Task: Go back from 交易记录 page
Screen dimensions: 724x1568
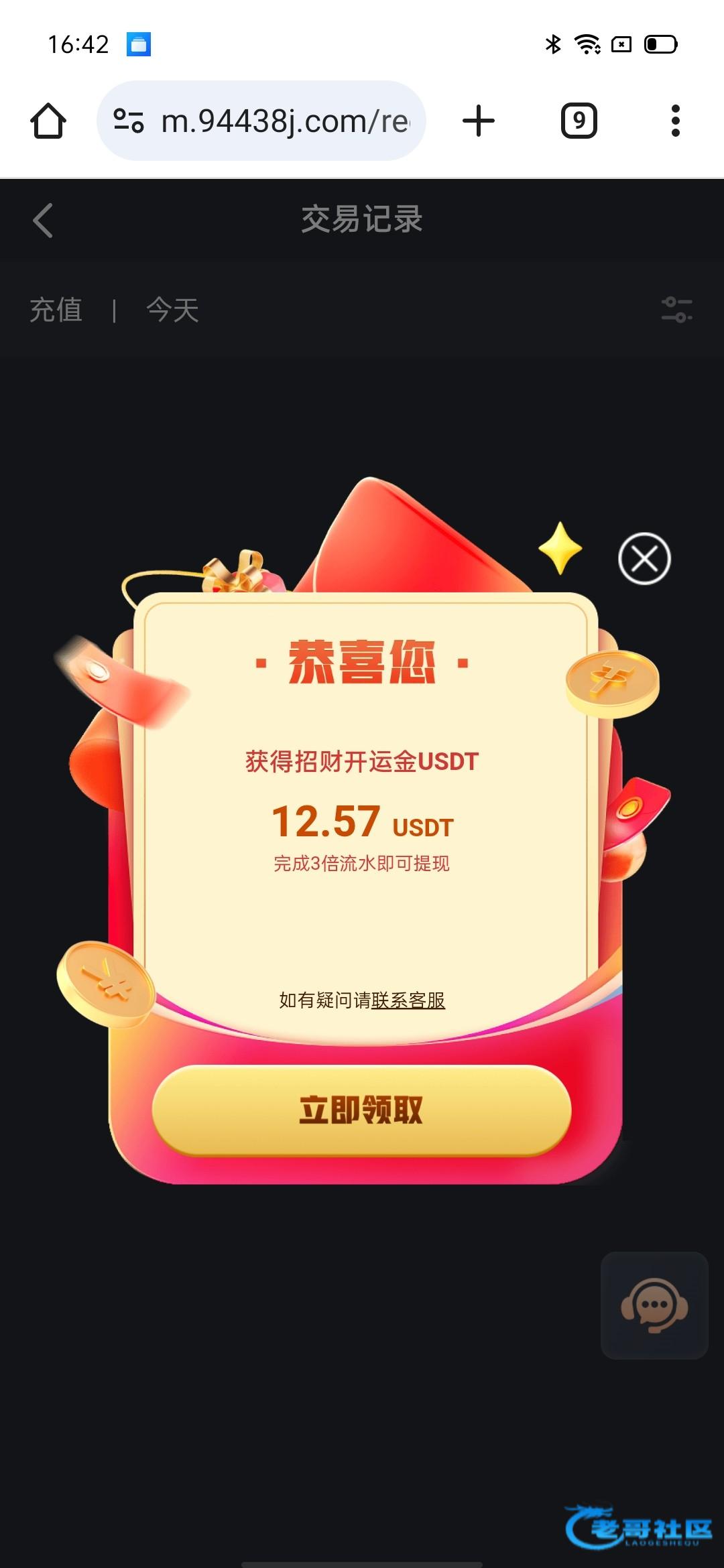Action: 43,220
